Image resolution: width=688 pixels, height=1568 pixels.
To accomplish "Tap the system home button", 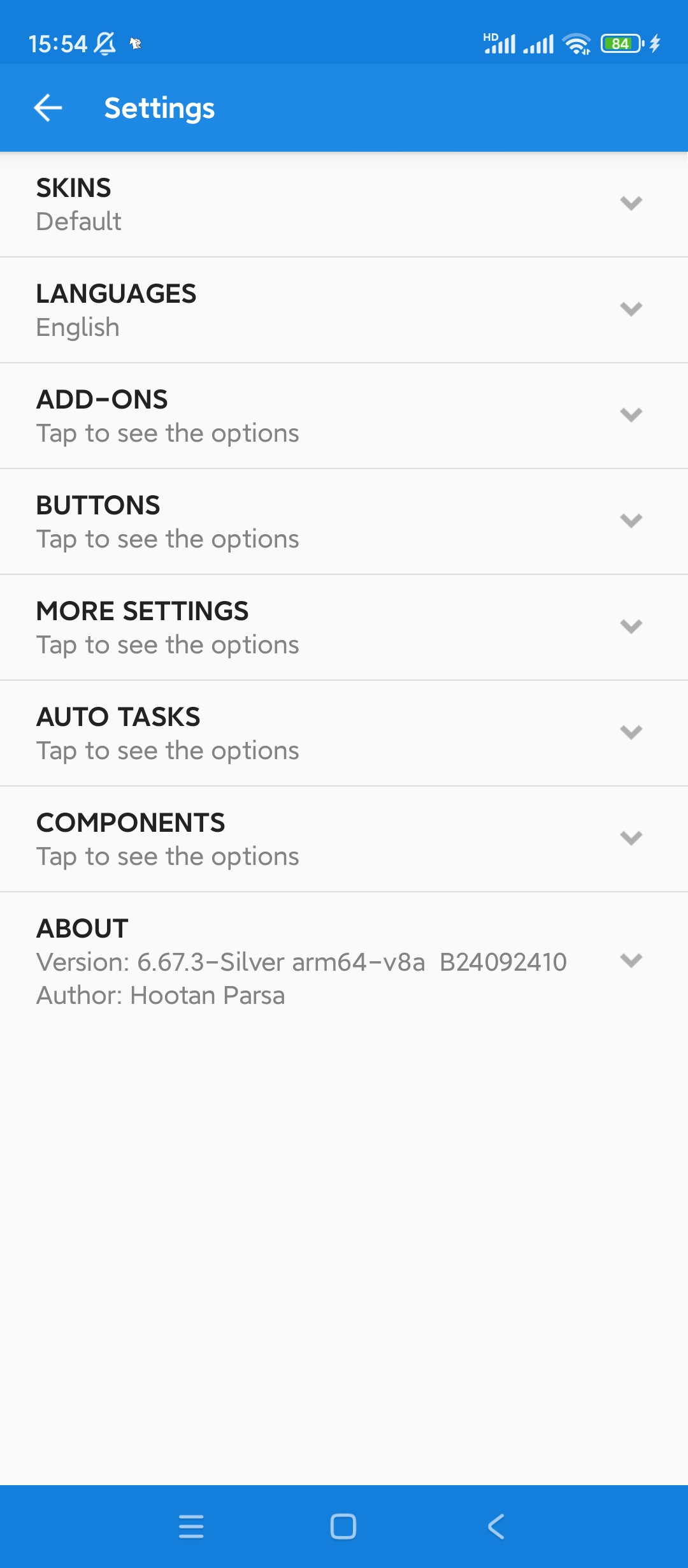I will click(x=343, y=1527).
